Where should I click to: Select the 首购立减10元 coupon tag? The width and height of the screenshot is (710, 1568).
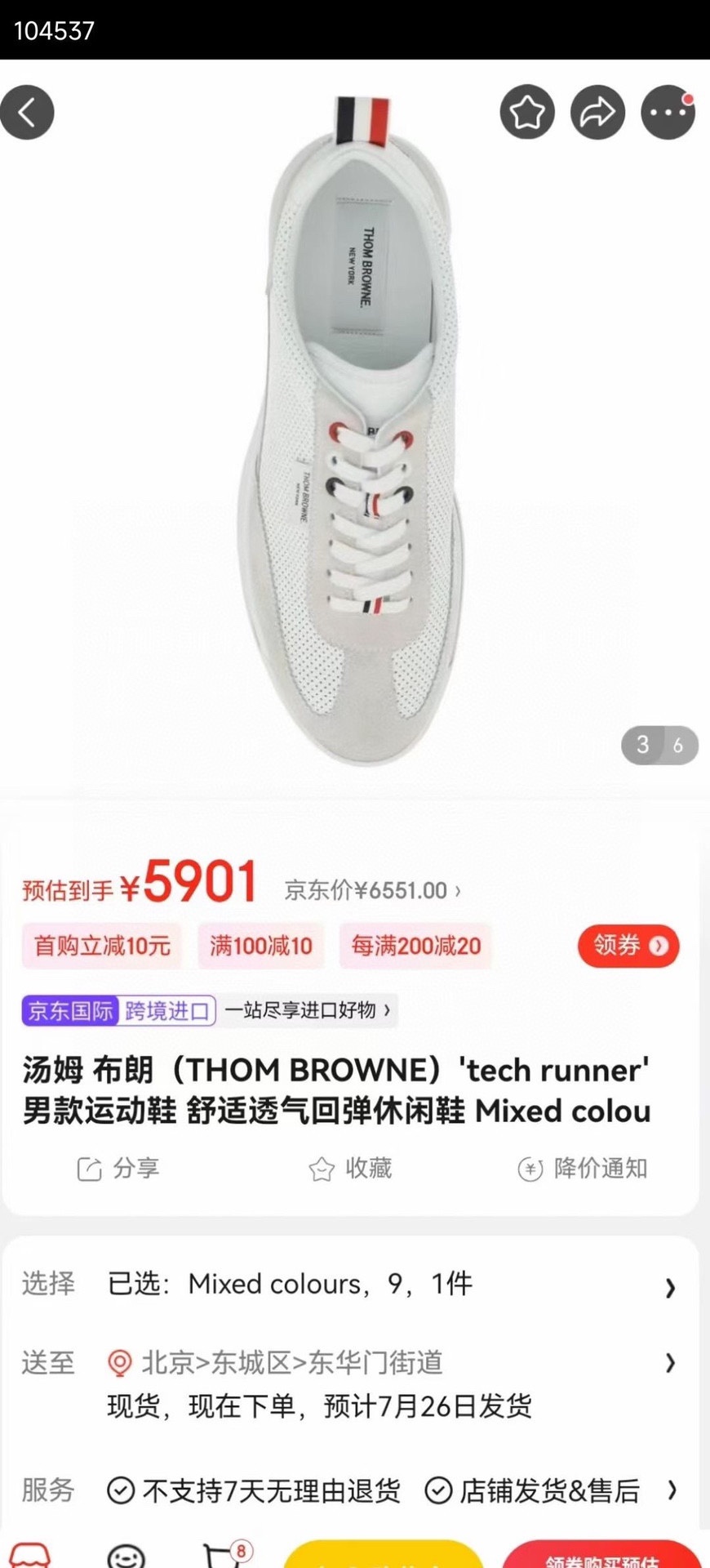102,946
